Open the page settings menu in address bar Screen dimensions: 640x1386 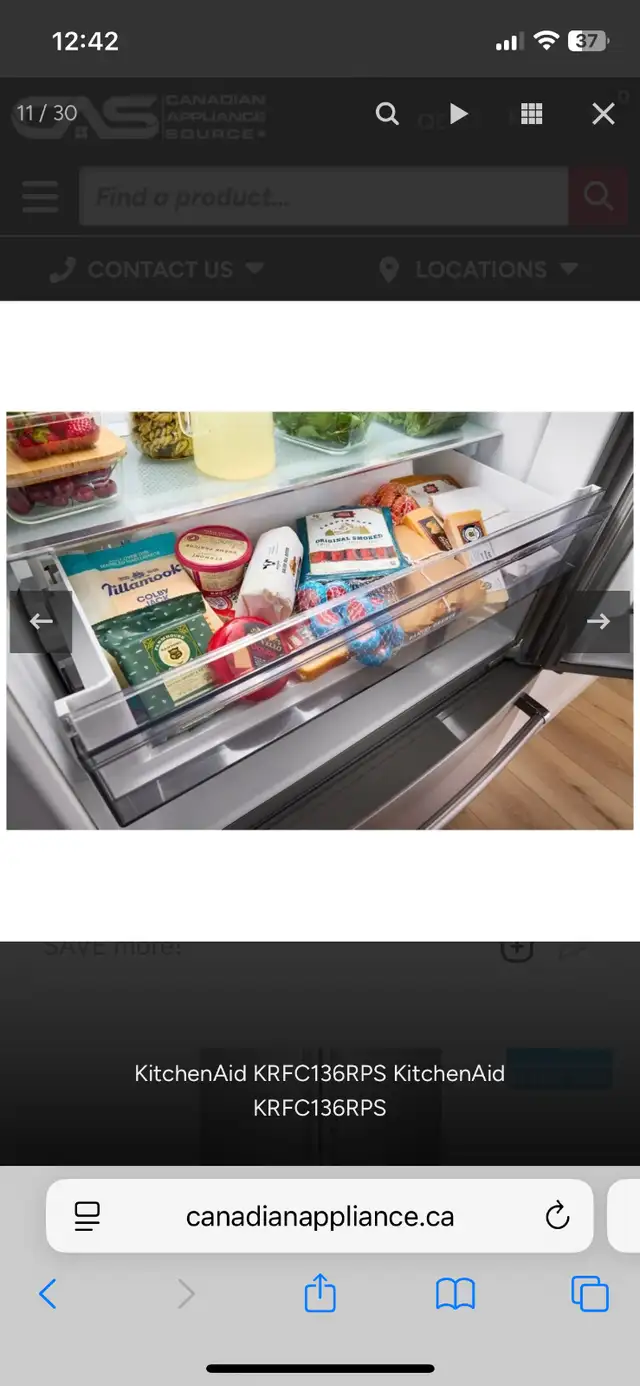[87, 1216]
